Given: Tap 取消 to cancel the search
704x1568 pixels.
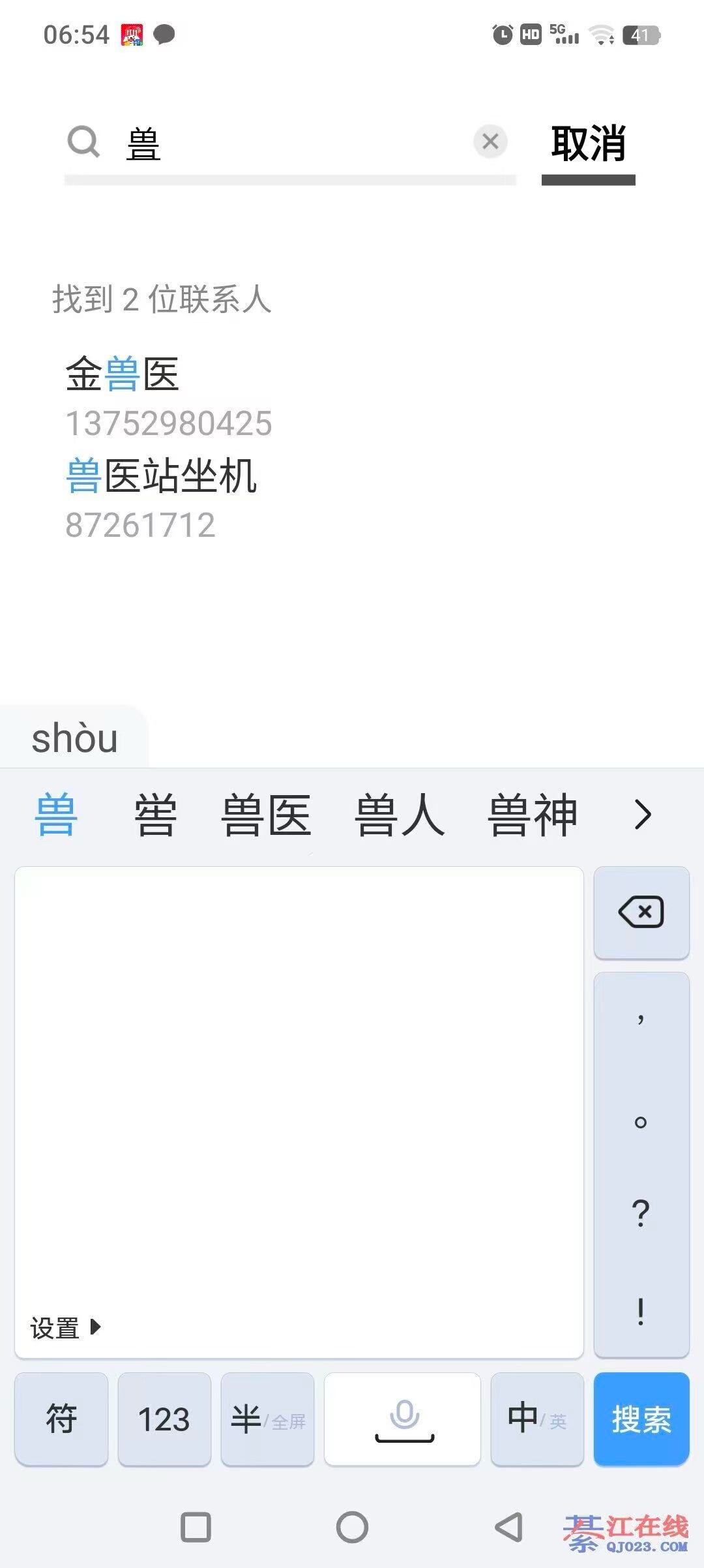Looking at the screenshot, I should pyautogui.click(x=588, y=144).
